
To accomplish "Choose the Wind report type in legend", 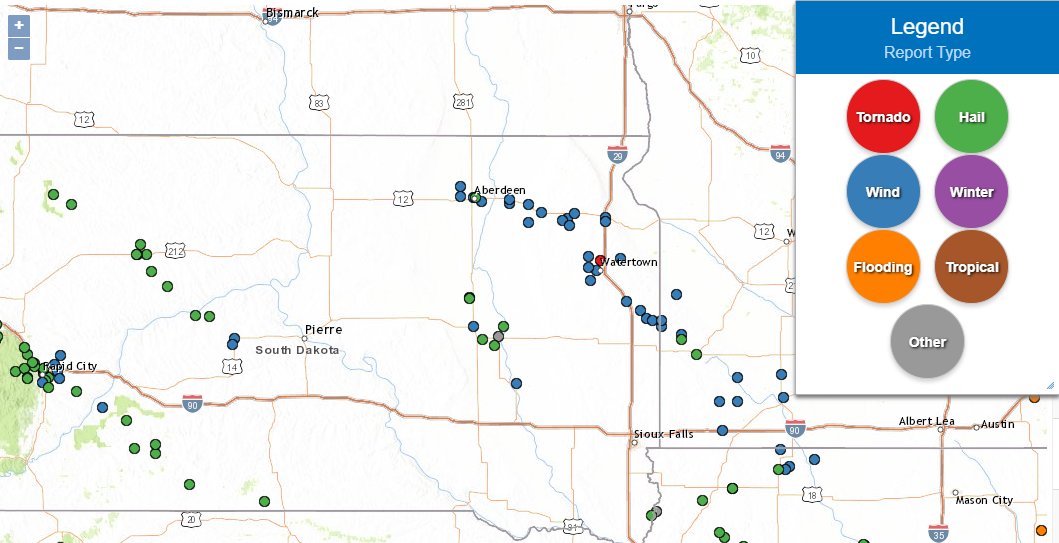I will [883, 192].
